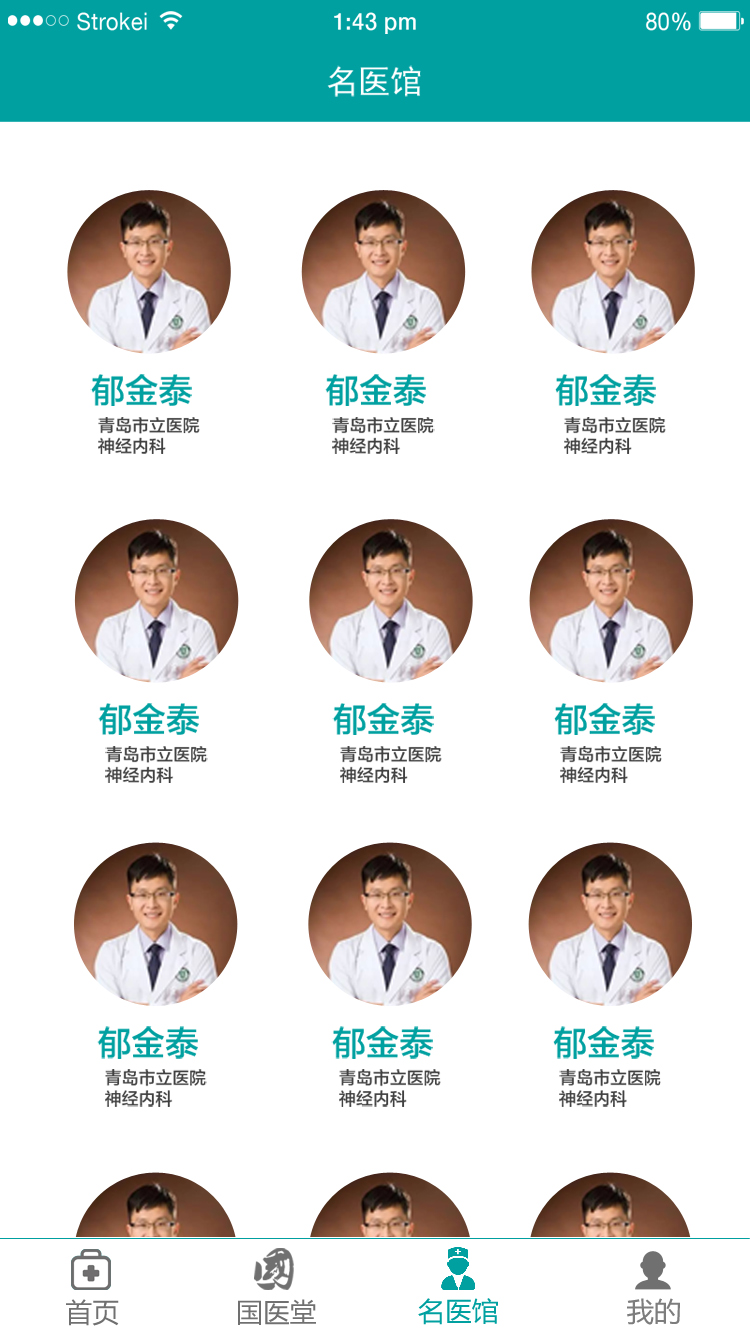This screenshot has height=1334, width=750.
Task: Select the 名医馆 tab
Action: [x=458, y=1287]
